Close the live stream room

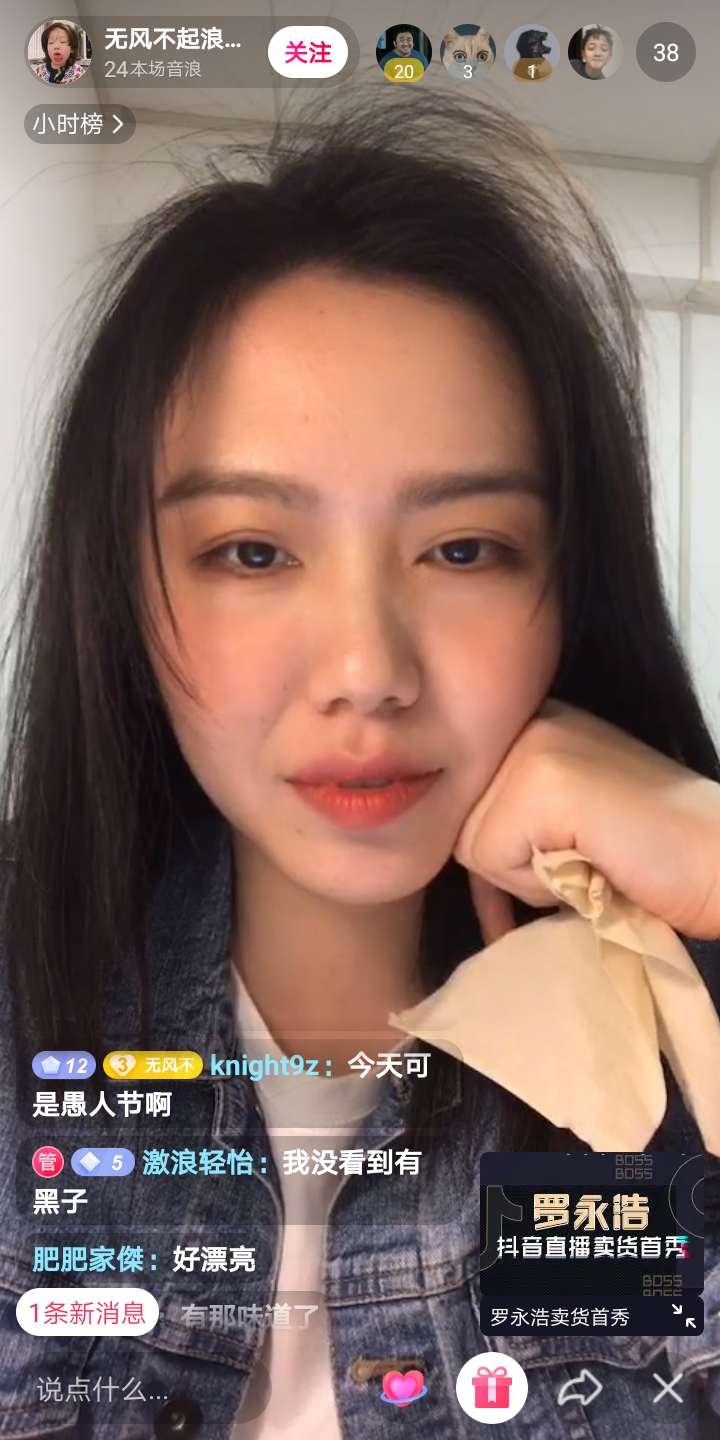pos(667,1388)
